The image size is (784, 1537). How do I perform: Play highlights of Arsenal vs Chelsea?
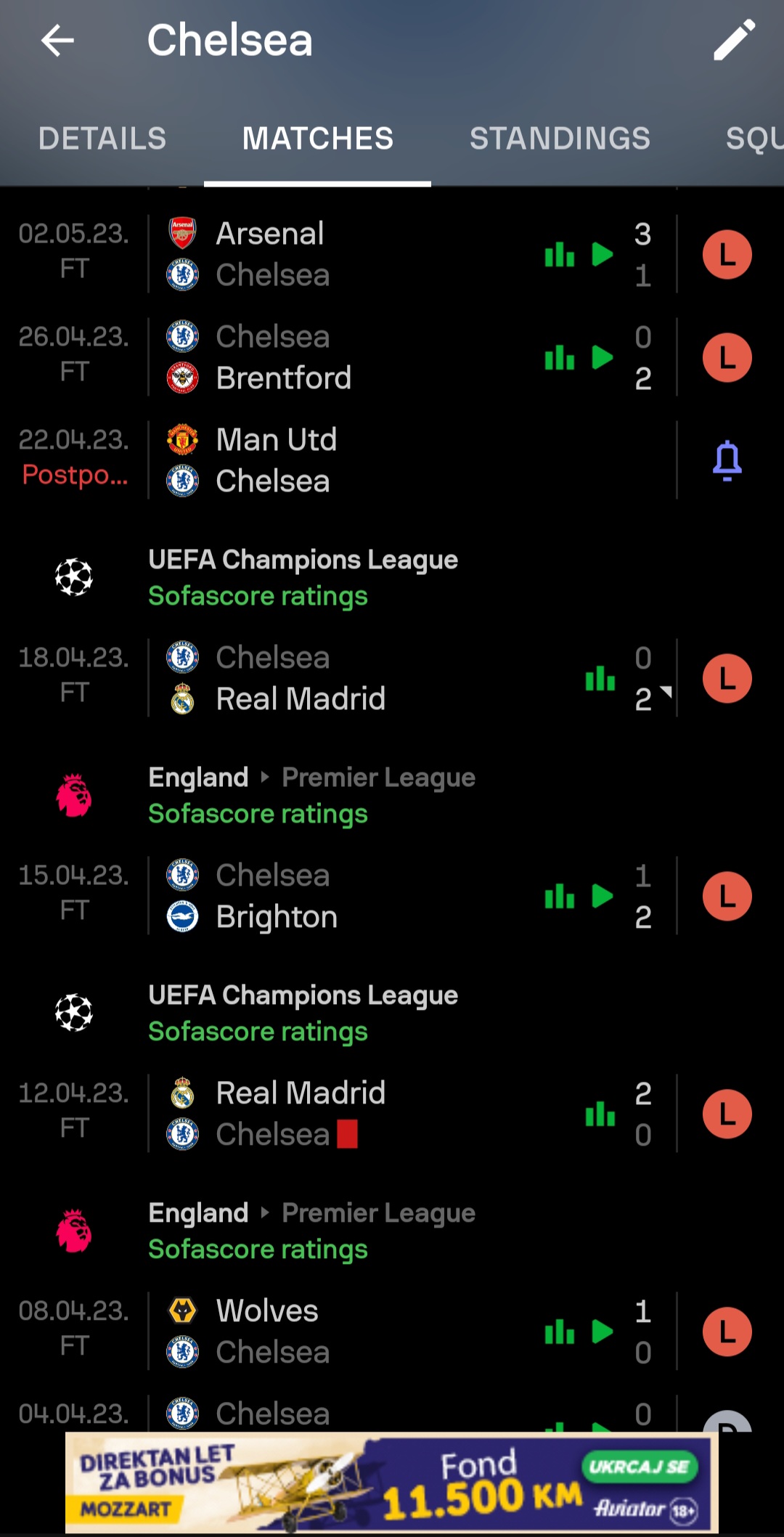(603, 255)
